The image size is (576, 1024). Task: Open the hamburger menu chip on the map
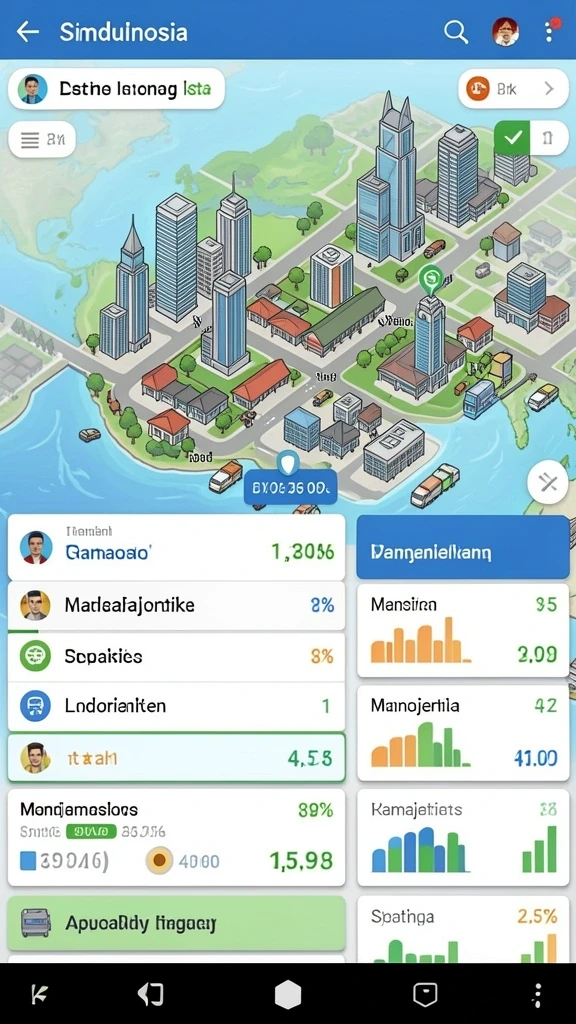click(42, 139)
